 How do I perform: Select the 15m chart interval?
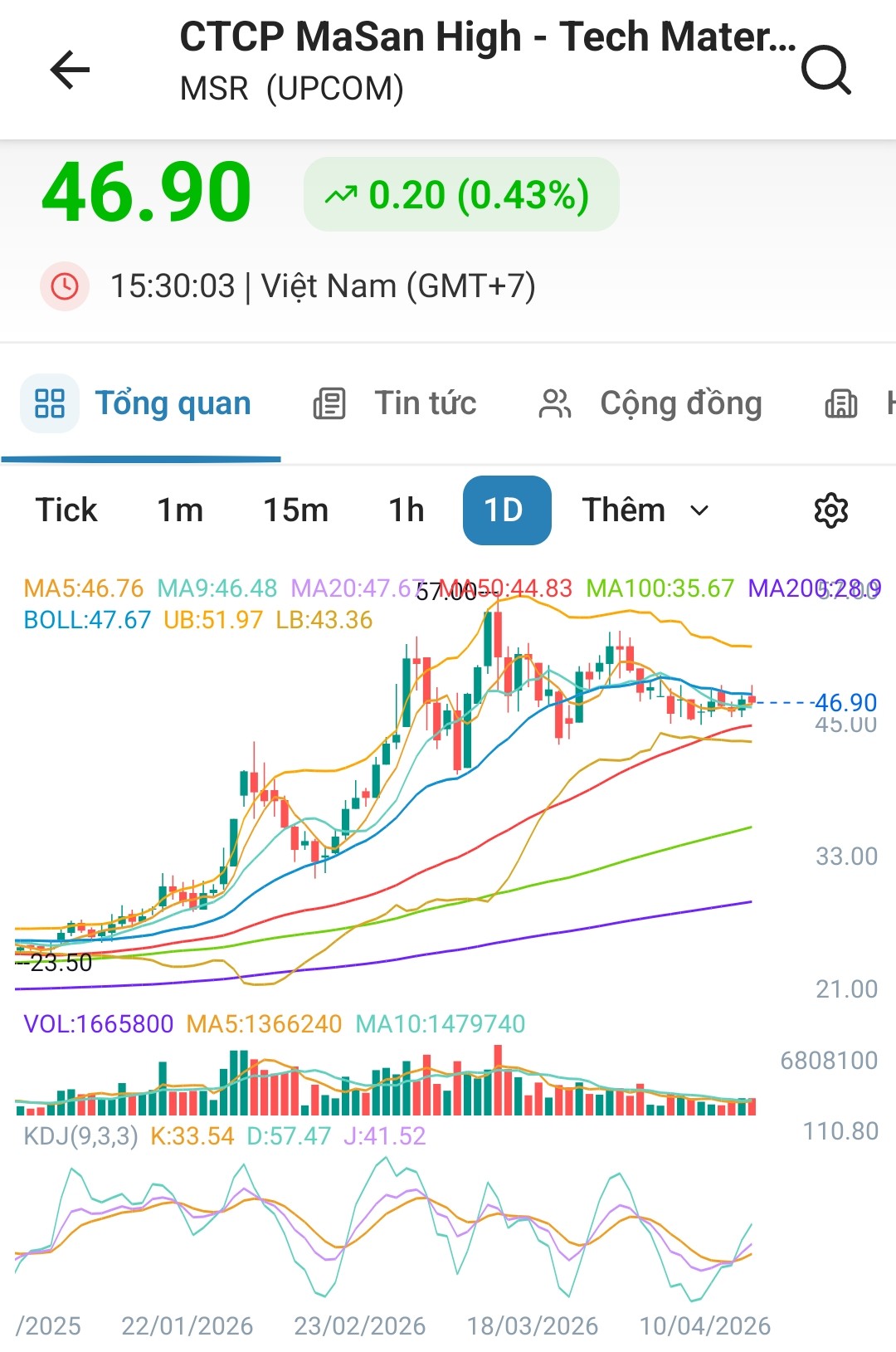[x=295, y=510]
